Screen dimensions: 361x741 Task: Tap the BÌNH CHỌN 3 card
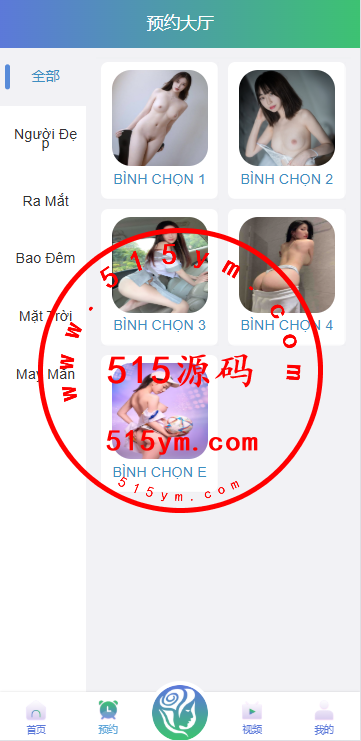159,277
